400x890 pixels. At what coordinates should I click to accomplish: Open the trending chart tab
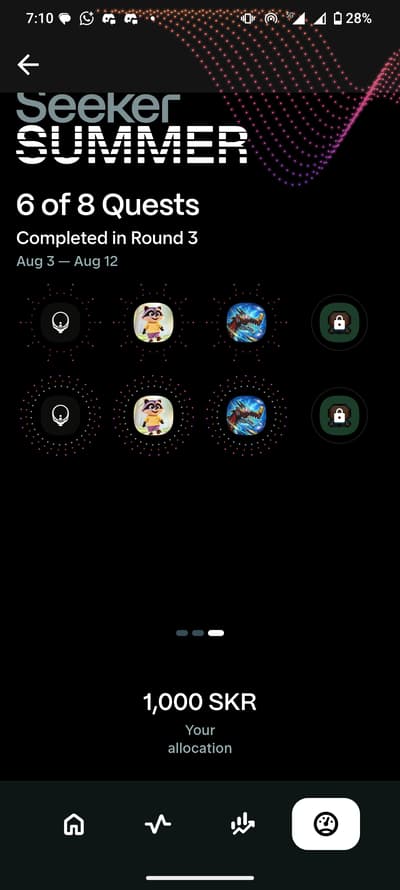coord(243,824)
